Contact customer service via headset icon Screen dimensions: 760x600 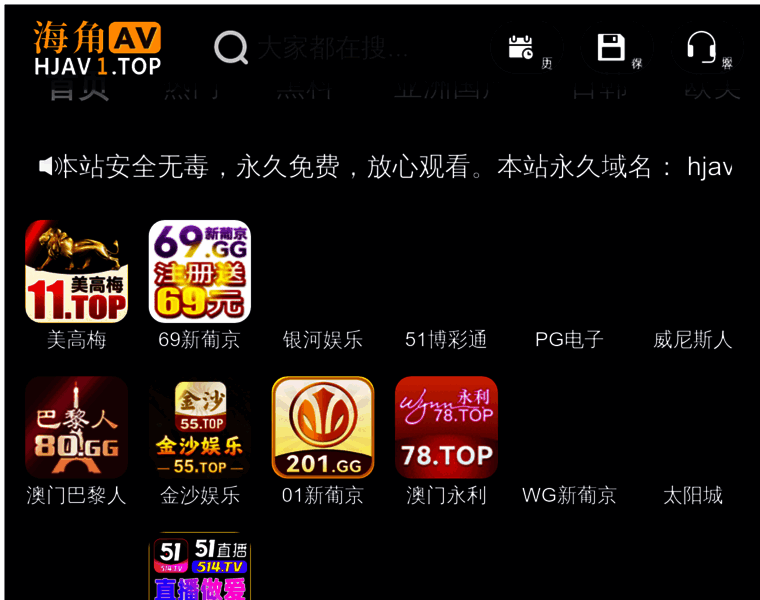click(x=701, y=47)
